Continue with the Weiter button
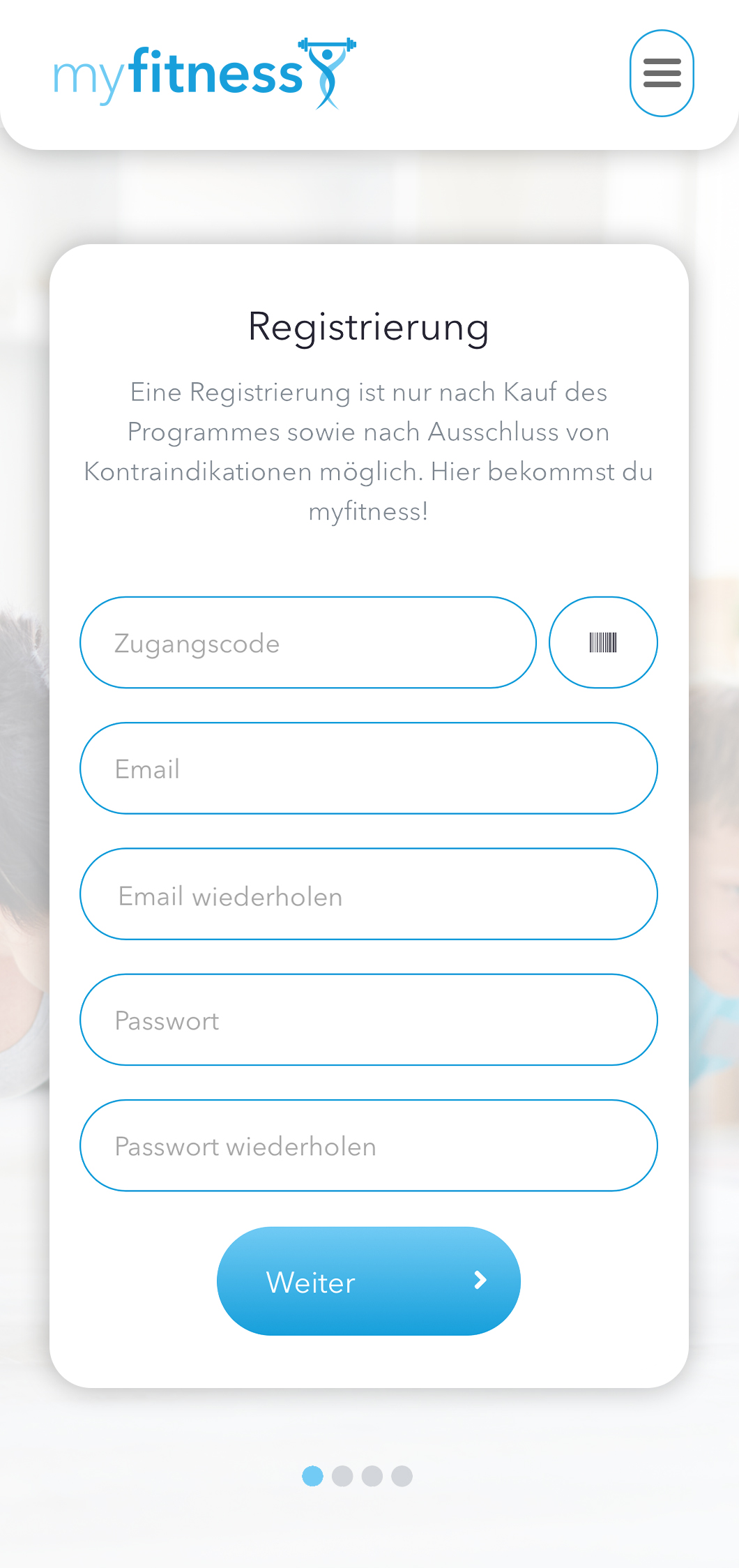This screenshot has height=1568, width=739. pyautogui.click(x=369, y=1281)
